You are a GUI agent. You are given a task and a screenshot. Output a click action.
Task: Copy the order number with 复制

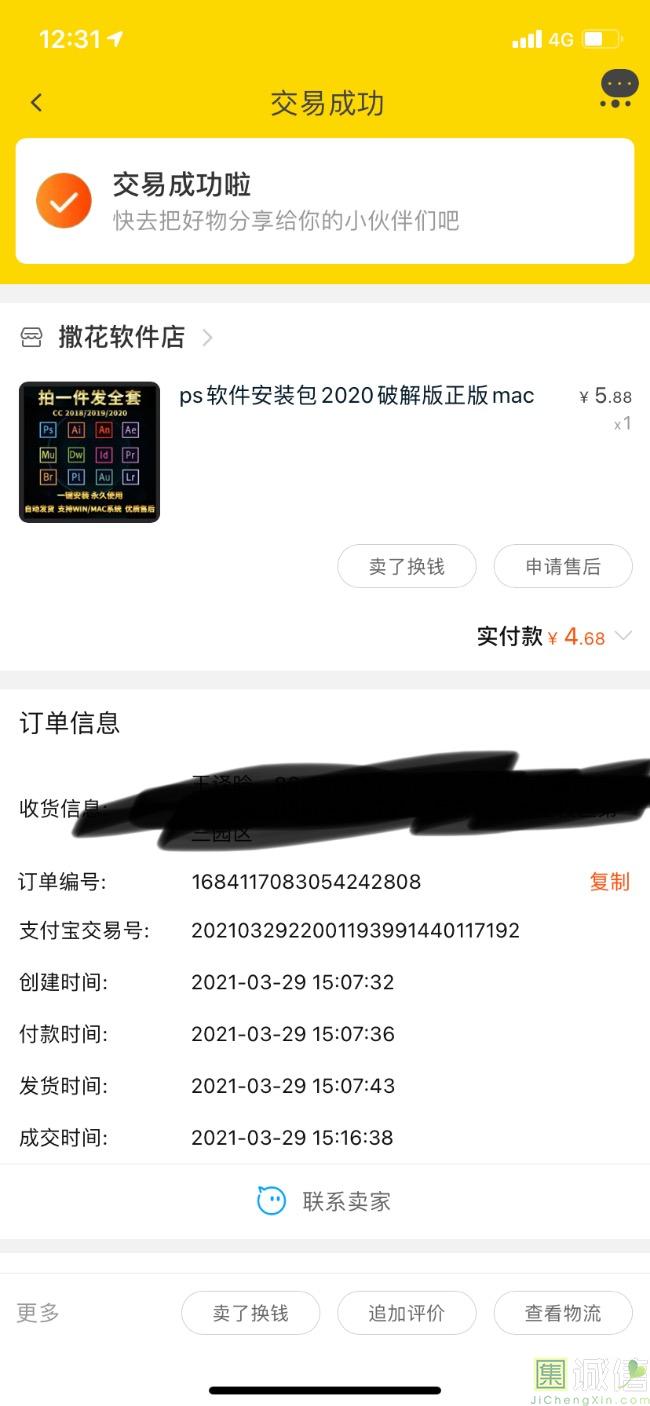coord(609,882)
